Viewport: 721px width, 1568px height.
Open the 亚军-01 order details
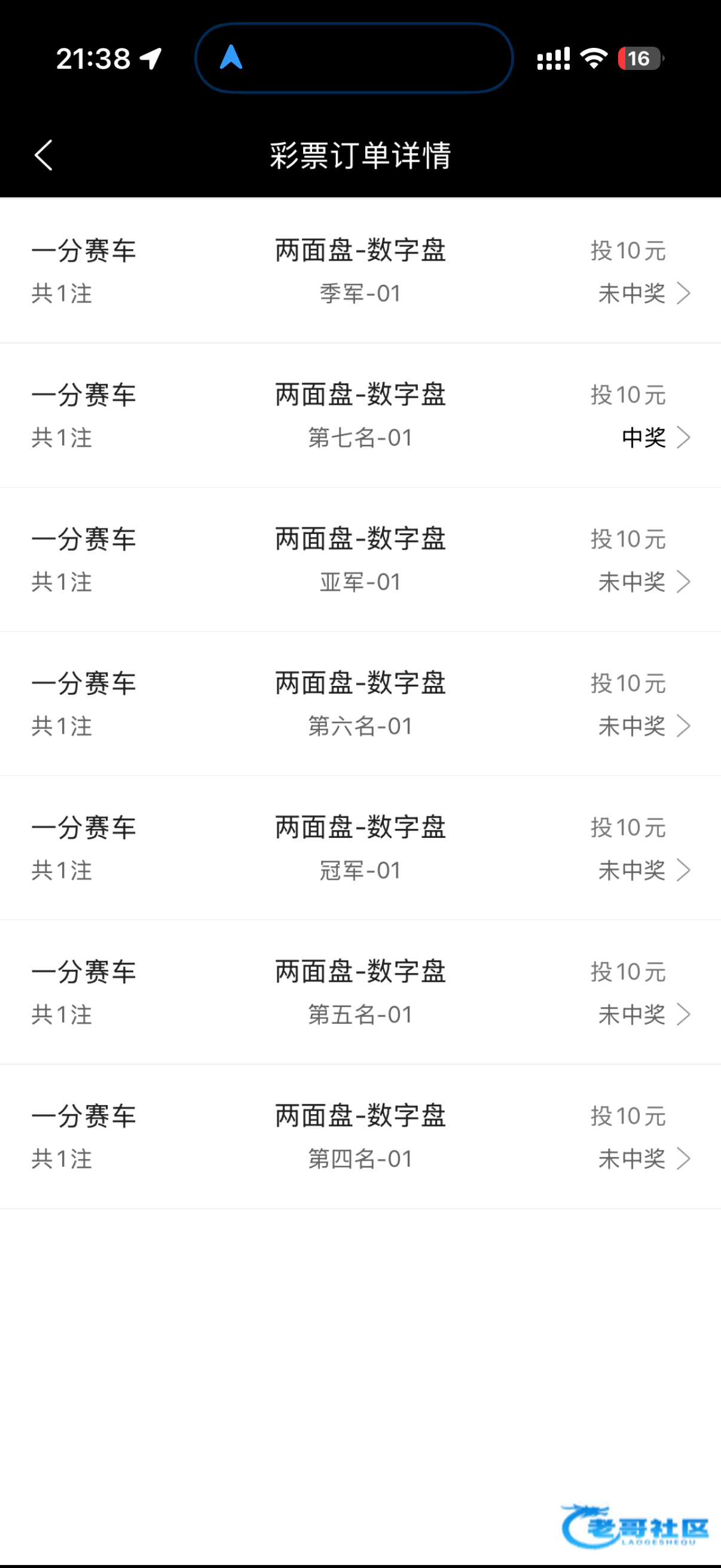coord(360,560)
